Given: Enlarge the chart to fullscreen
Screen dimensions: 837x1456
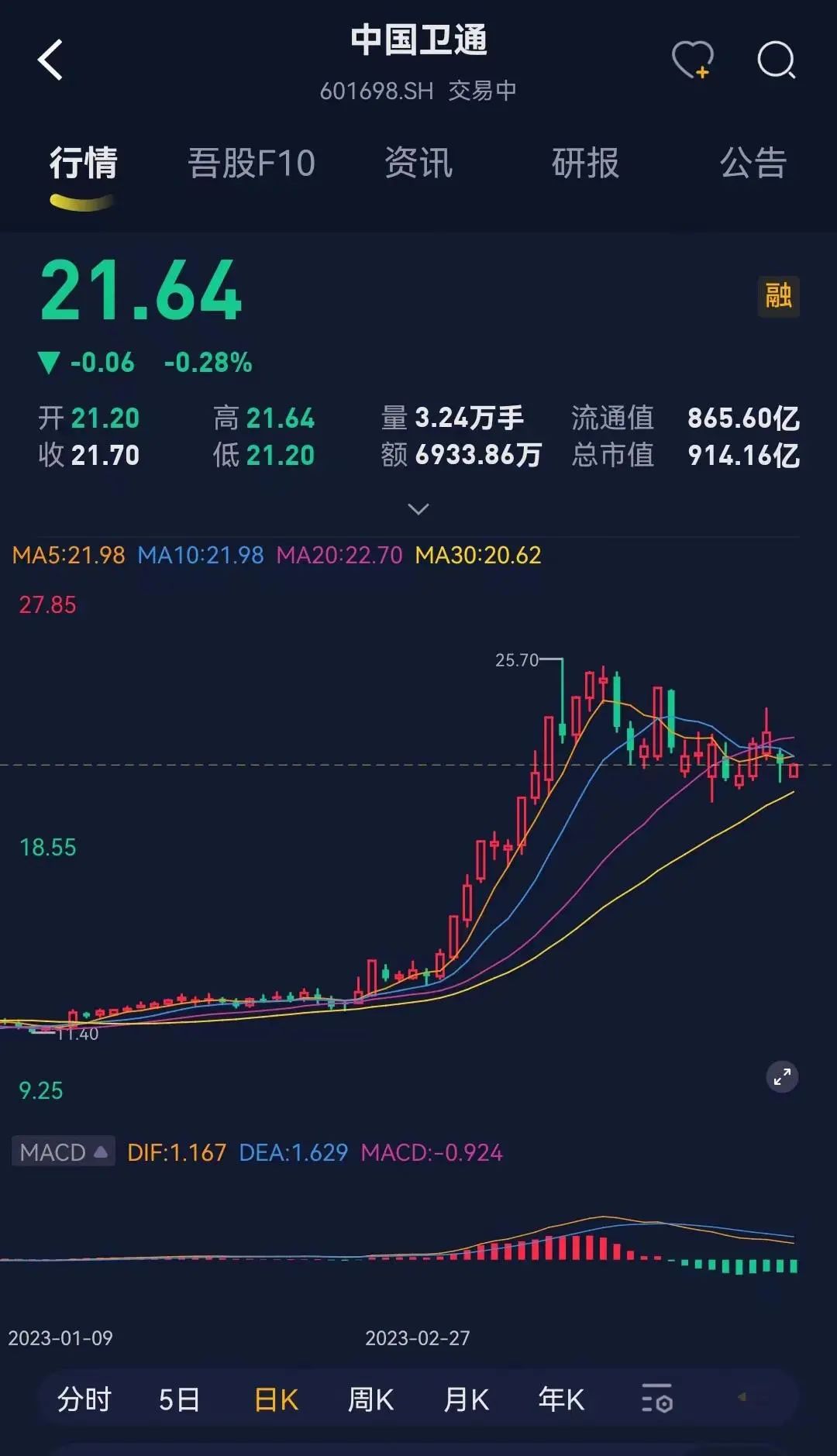Looking at the screenshot, I should click(x=782, y=1076).
